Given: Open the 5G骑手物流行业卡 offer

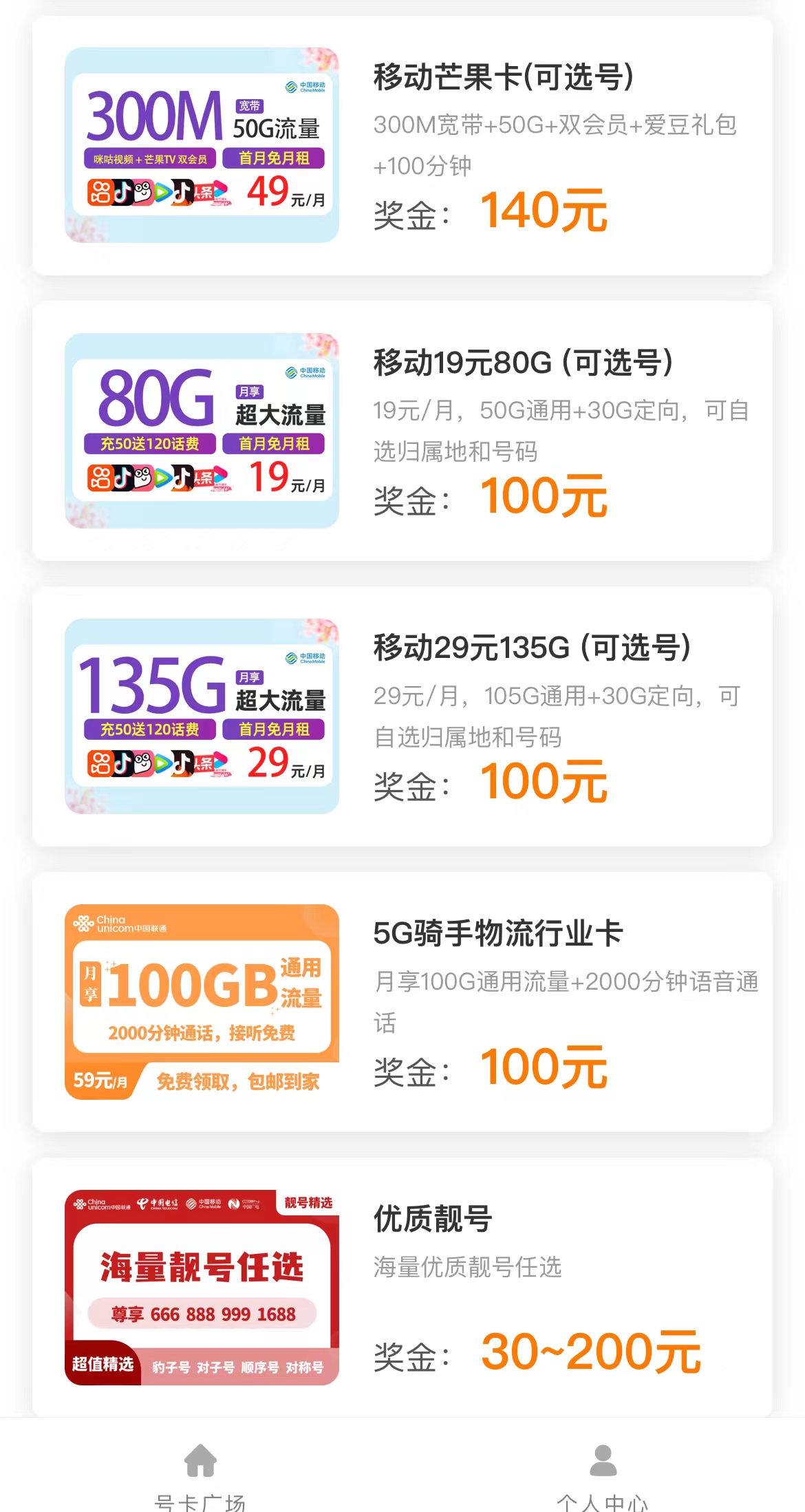Looking at the screenshot, I should [402, 1002].
